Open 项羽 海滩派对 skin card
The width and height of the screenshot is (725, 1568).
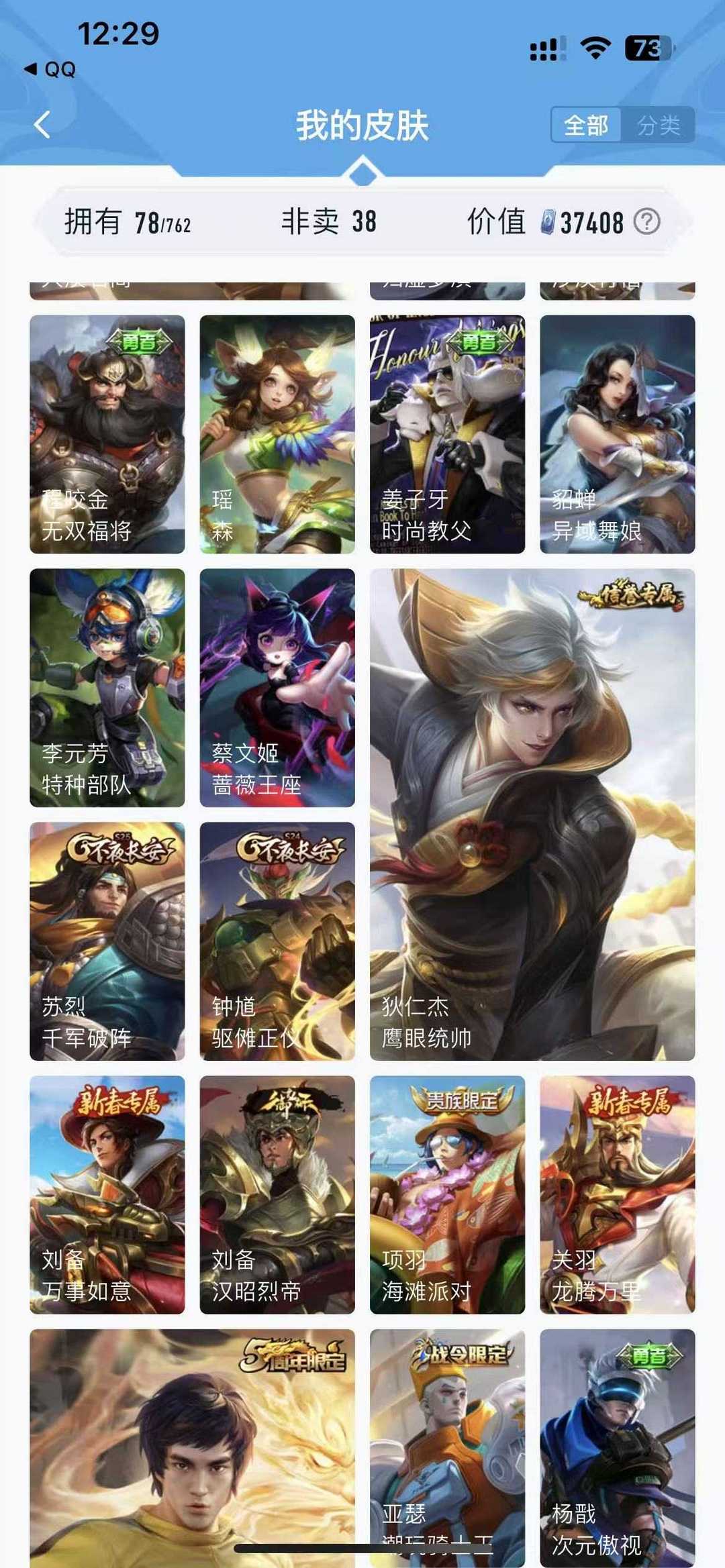click(447, 1195)
